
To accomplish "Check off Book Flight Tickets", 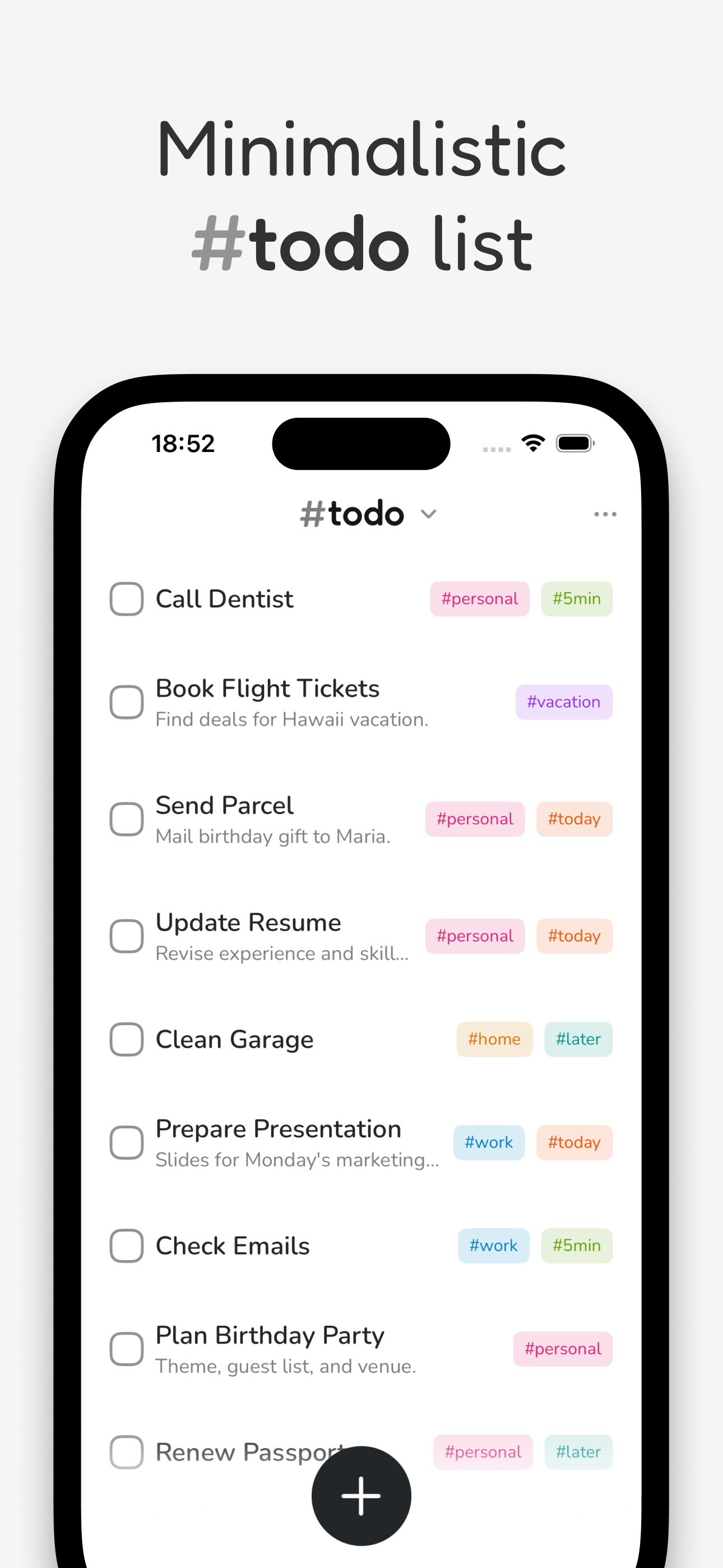I will (x=126, y=702).
